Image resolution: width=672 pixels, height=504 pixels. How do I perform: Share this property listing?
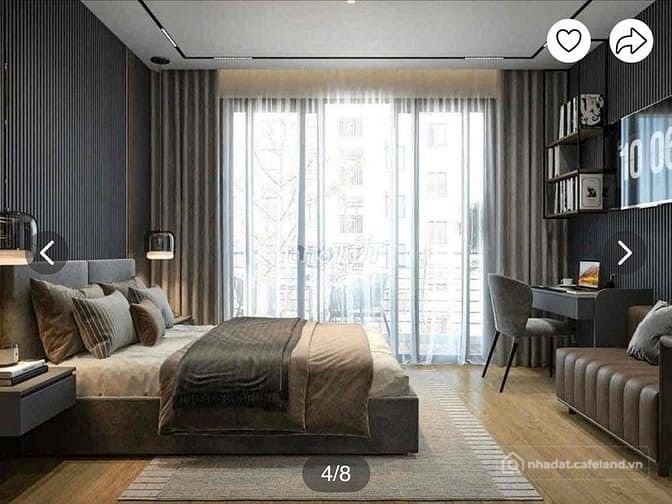[x=631, y=41]
